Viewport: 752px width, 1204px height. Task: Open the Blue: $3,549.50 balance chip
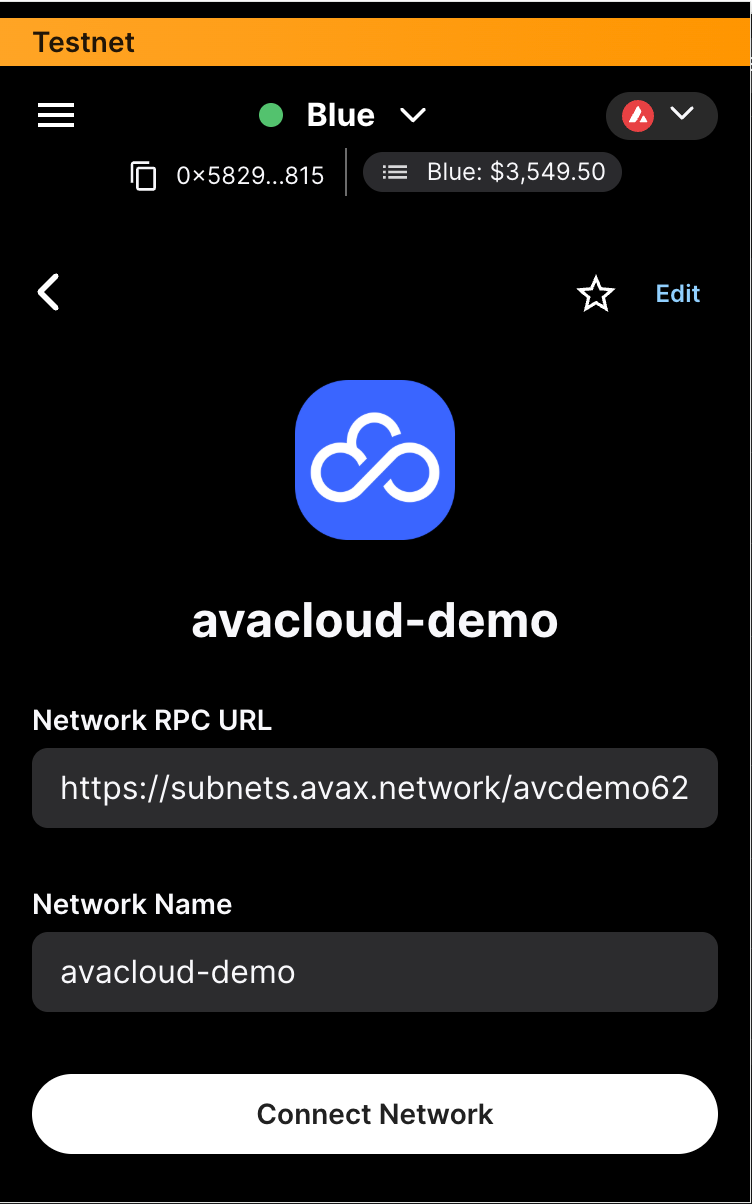[492, 172]
